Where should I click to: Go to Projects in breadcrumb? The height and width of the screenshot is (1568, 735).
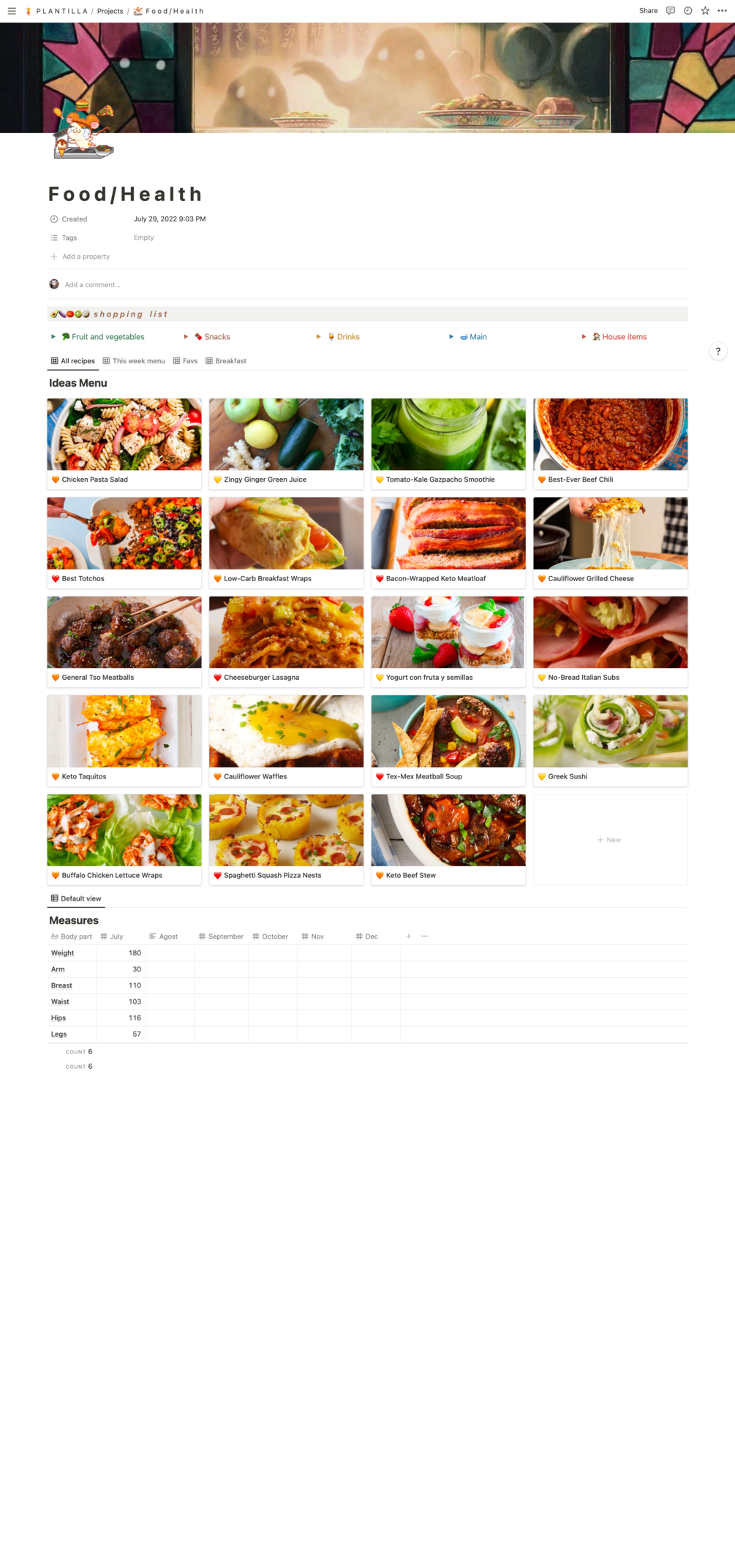(110, 11)
